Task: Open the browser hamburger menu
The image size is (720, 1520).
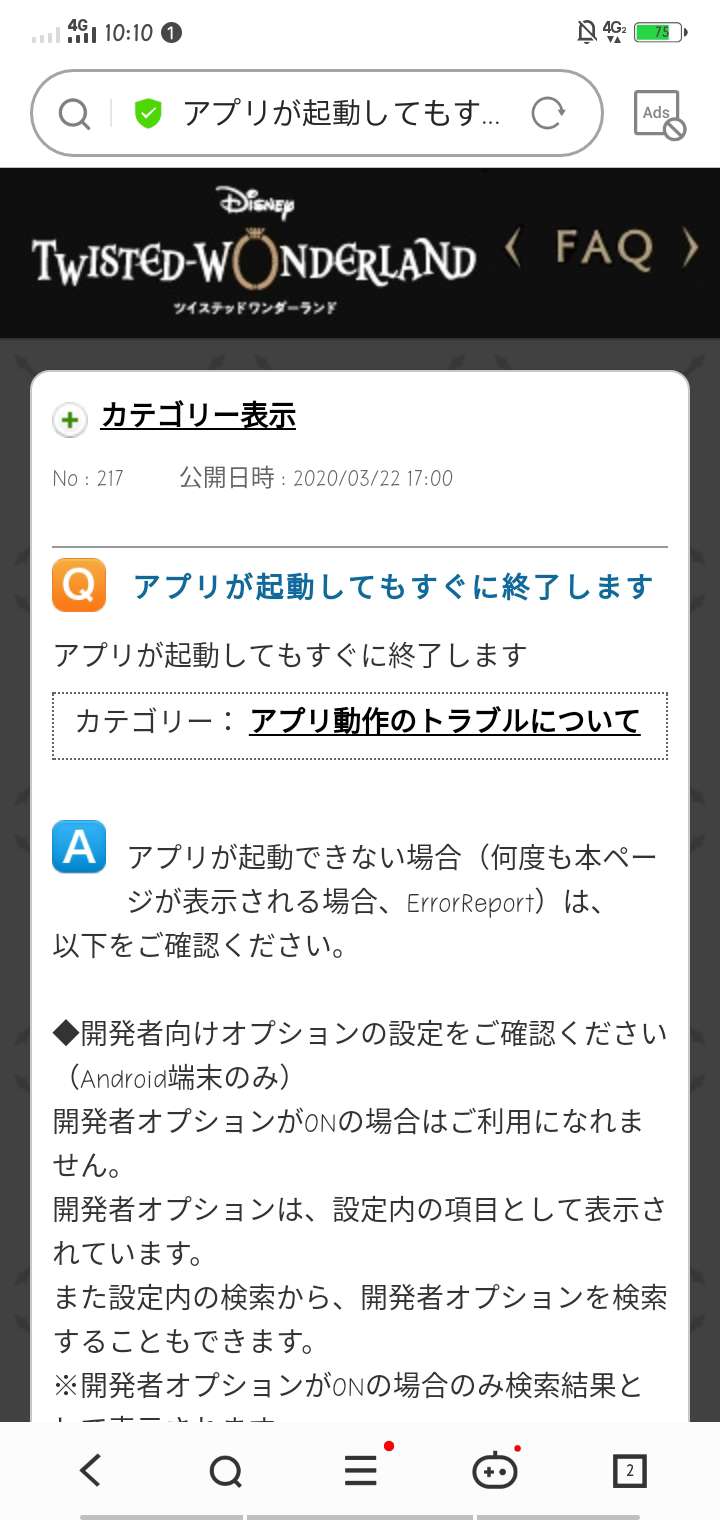Action: tap(360, 1471)
